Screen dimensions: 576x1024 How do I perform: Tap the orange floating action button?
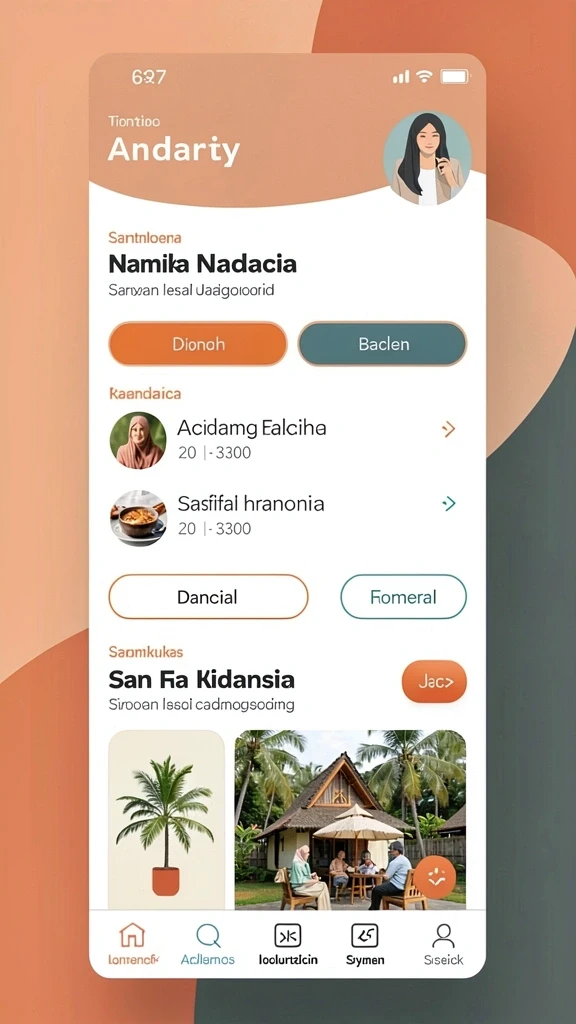(434, 875)
